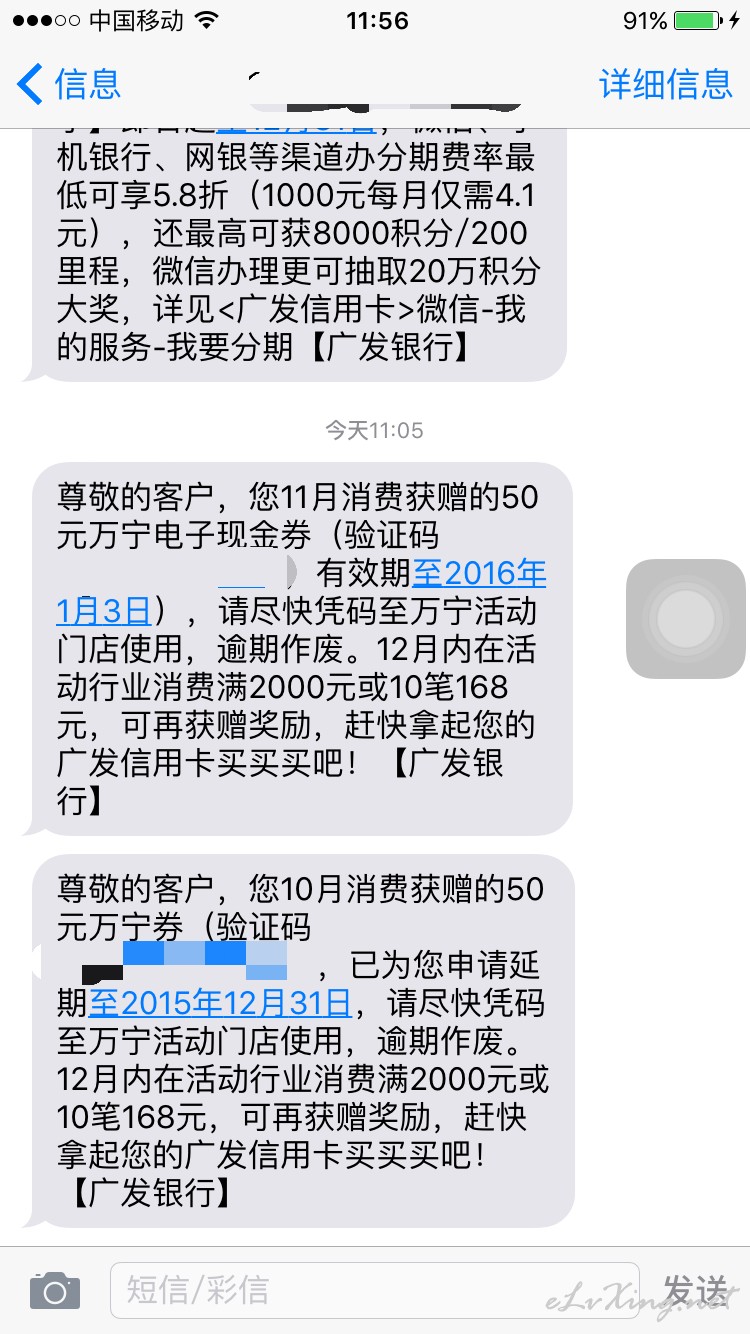Tap the AssistiveTouch floating button
The image size is (750, 1334).
tap(686, 619)
